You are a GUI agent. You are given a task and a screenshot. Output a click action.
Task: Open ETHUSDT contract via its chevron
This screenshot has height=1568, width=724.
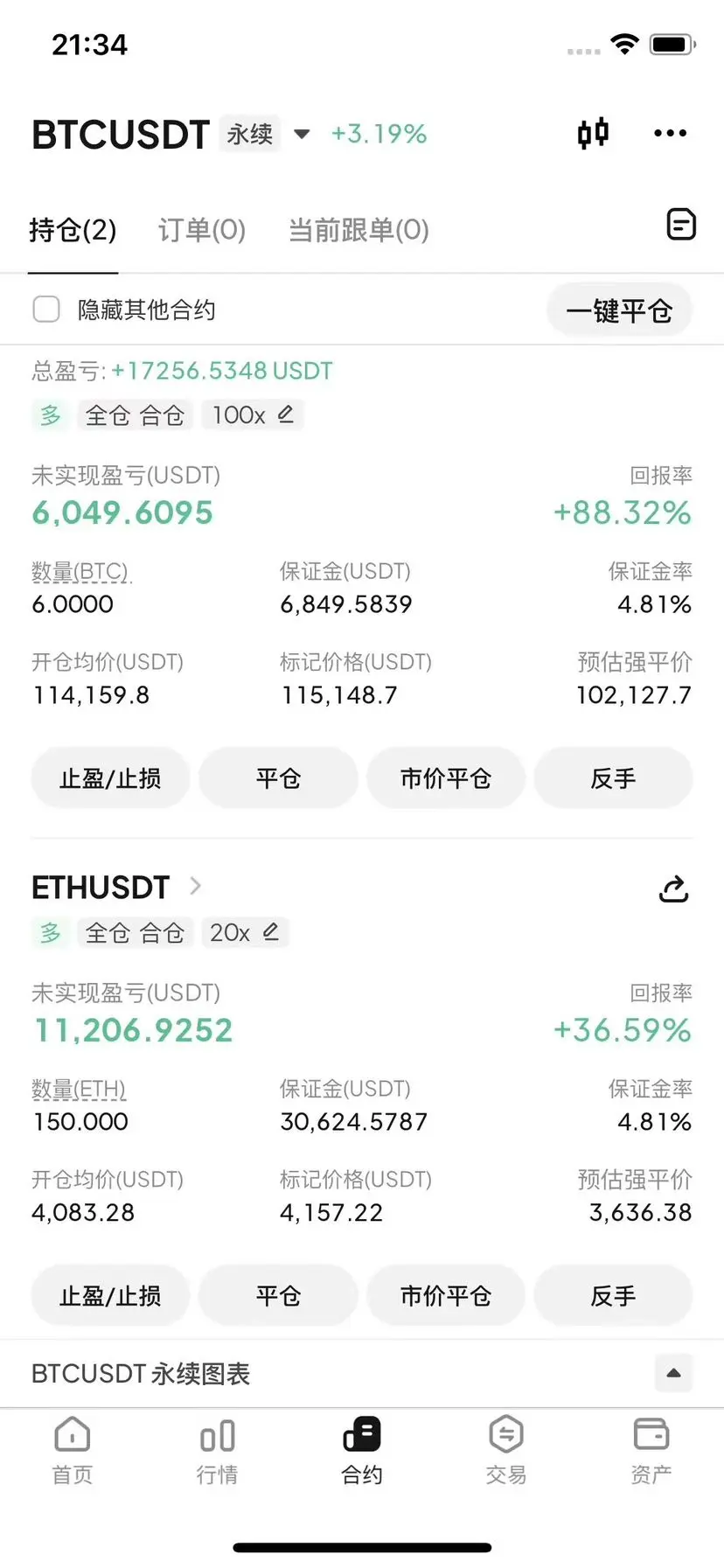click(196, 886)
